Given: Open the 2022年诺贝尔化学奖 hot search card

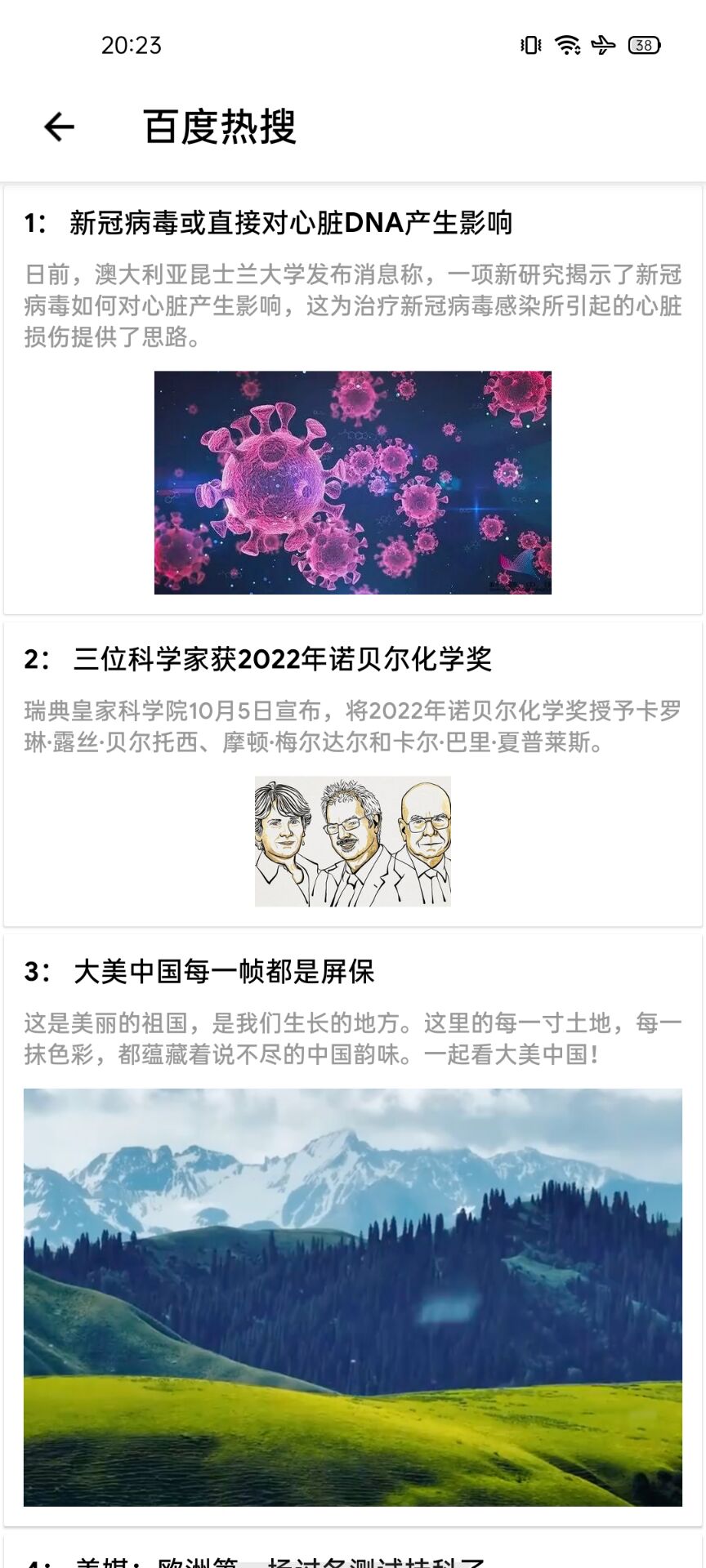Looking at the screenshot, I should click(x=353, y=774).
